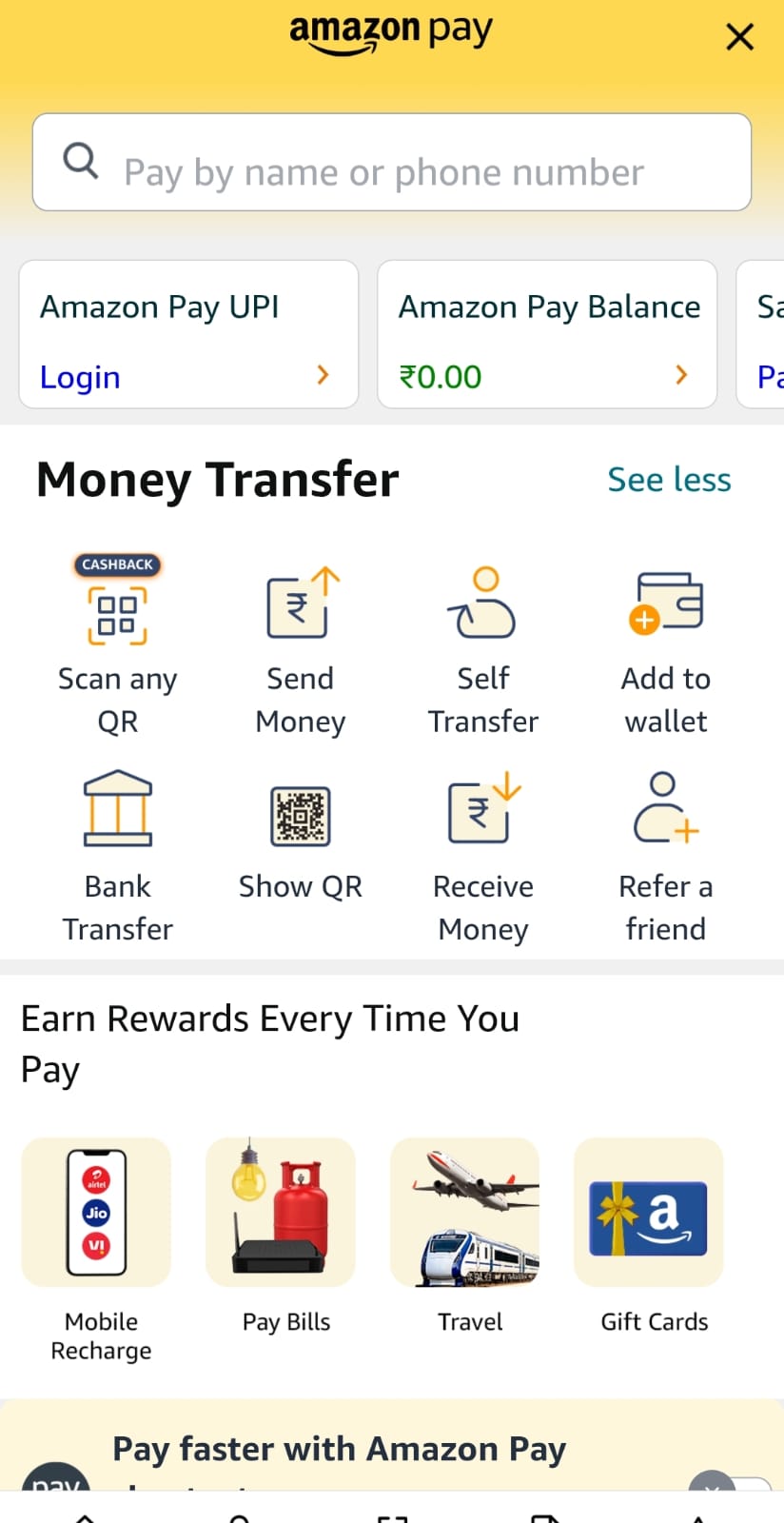Open Receive Money option
The image size is (784, 1523).
[482, 854]
